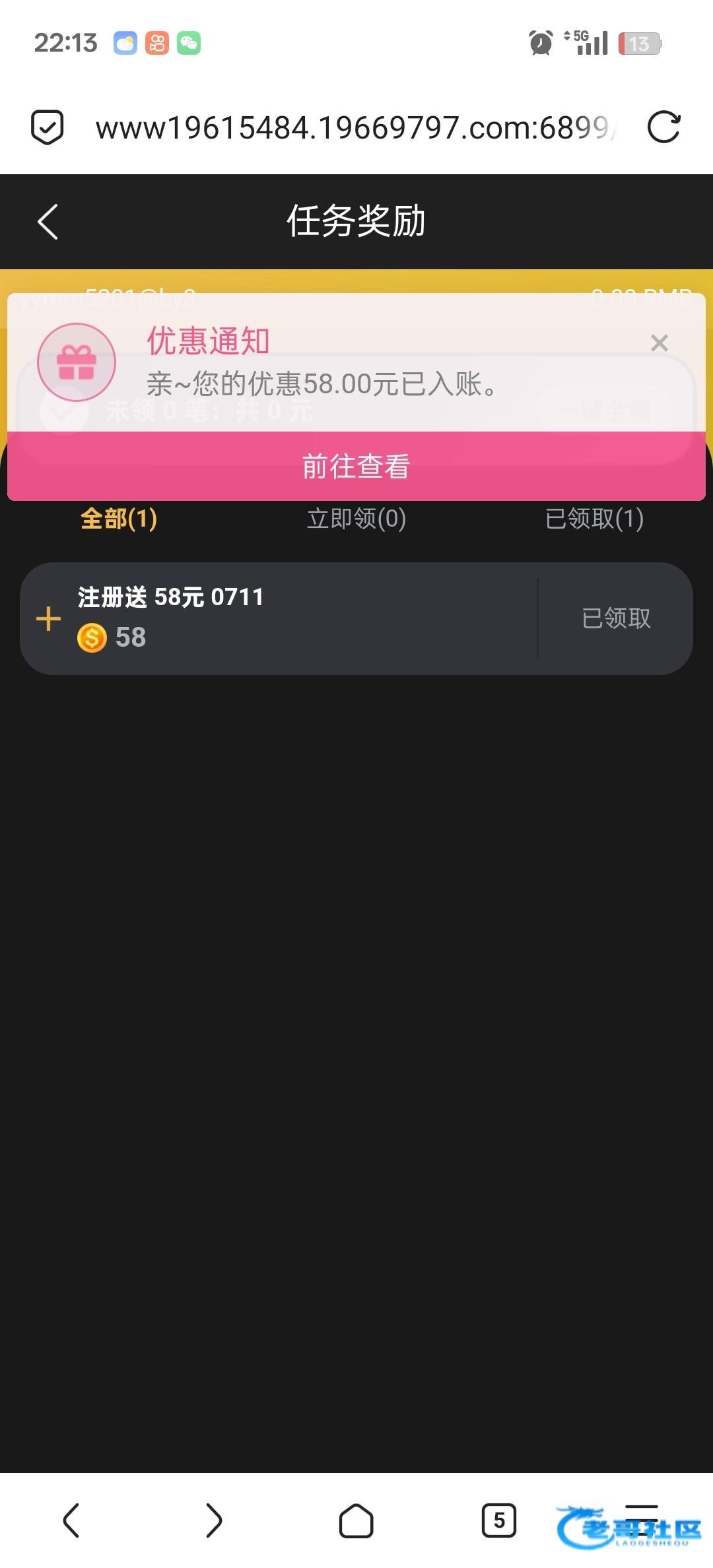Navigate back with the browser toolbar arrow

71,1520
